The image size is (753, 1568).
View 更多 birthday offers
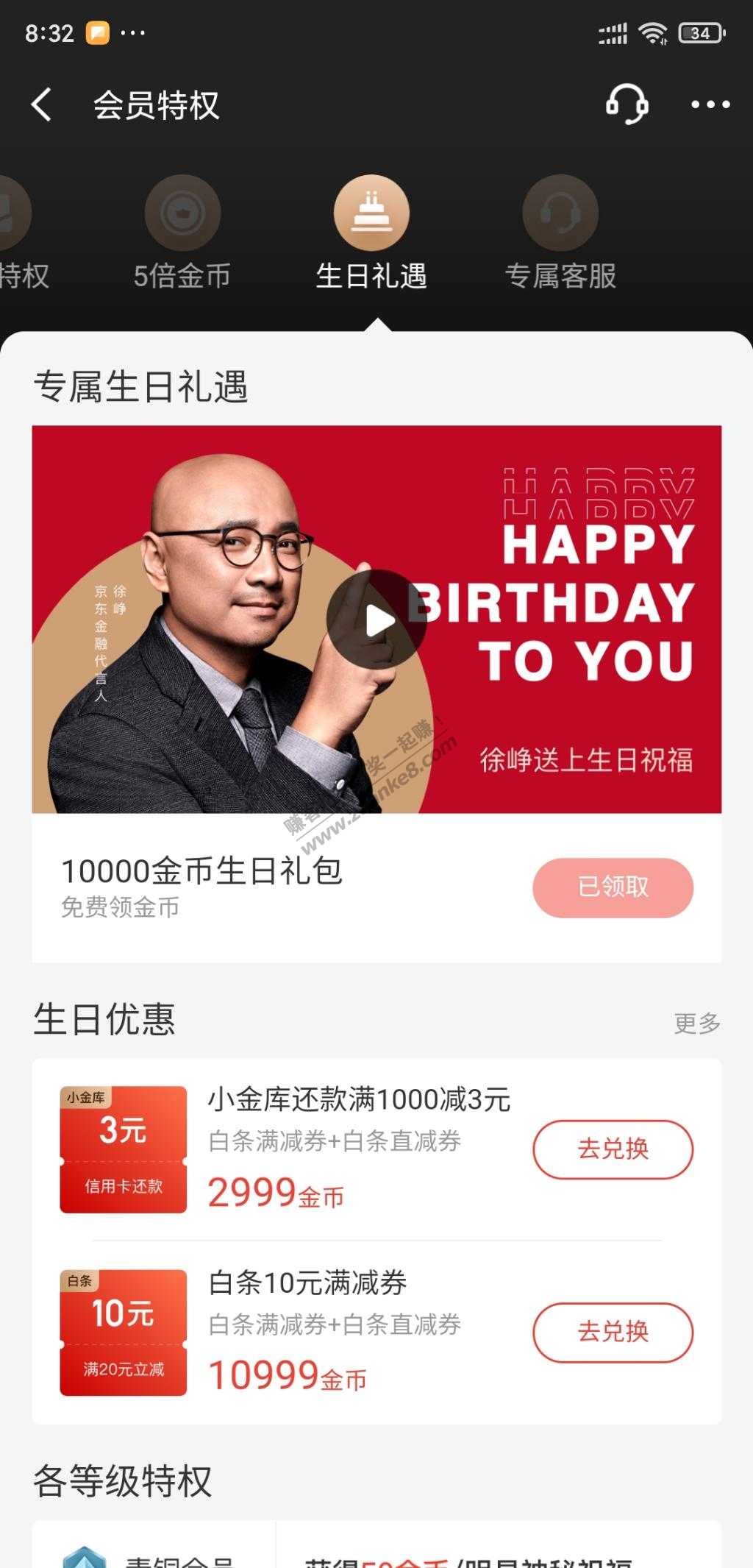tap(697, 1023)
